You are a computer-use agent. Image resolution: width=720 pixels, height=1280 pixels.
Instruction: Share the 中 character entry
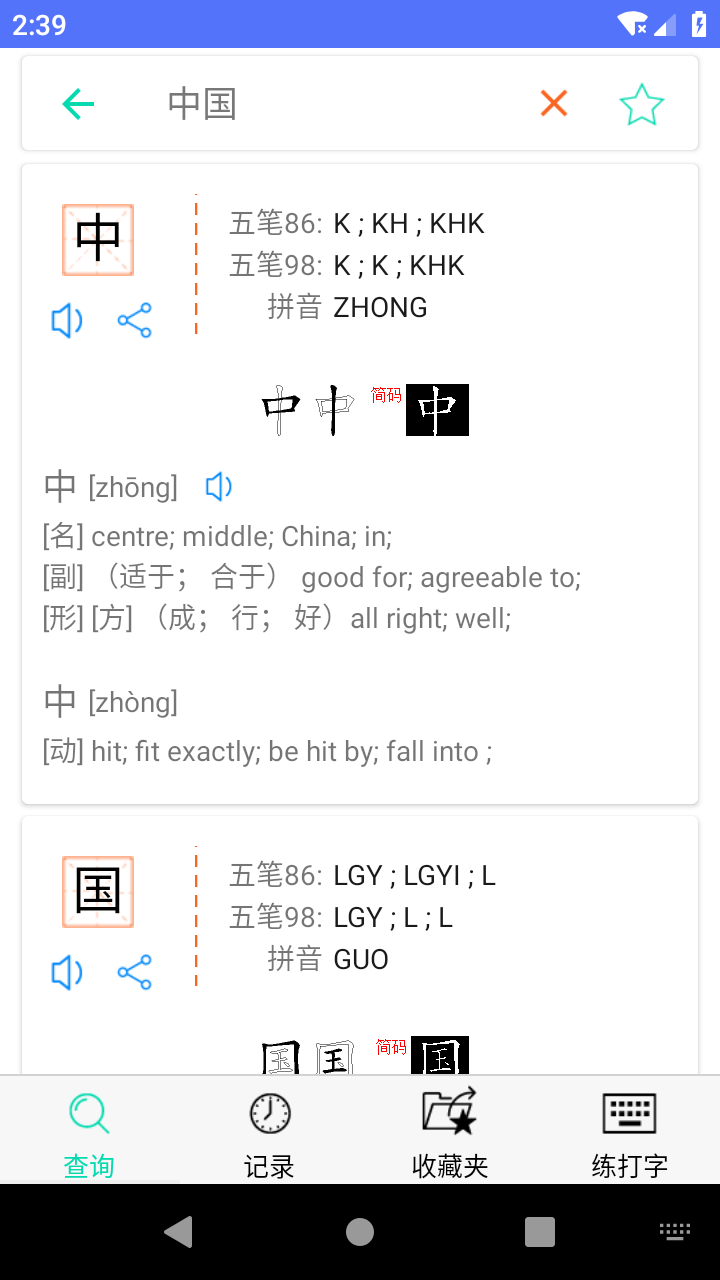134,321
